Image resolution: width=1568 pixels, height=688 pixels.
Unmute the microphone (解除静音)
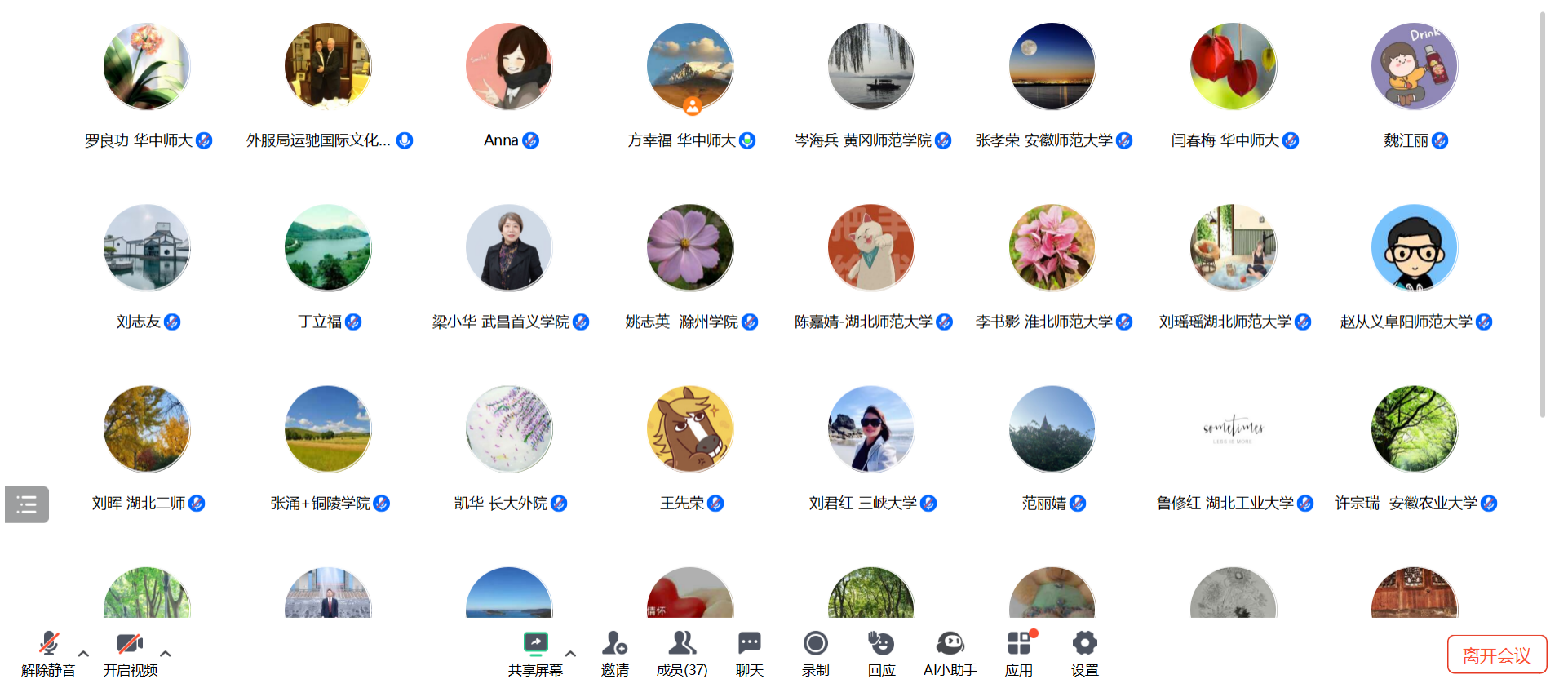[x=48, y=653]
